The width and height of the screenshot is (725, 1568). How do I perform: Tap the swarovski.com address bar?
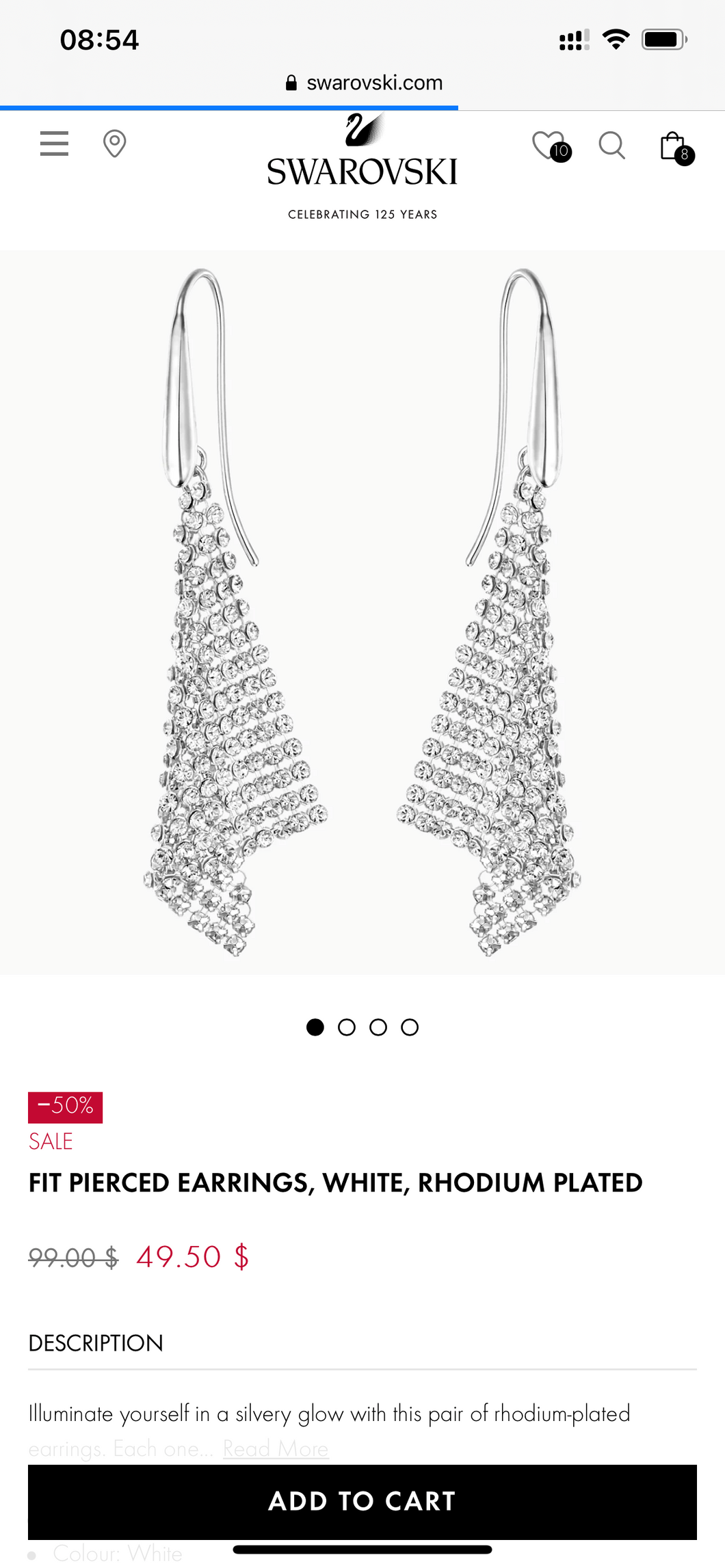[364, 83]
